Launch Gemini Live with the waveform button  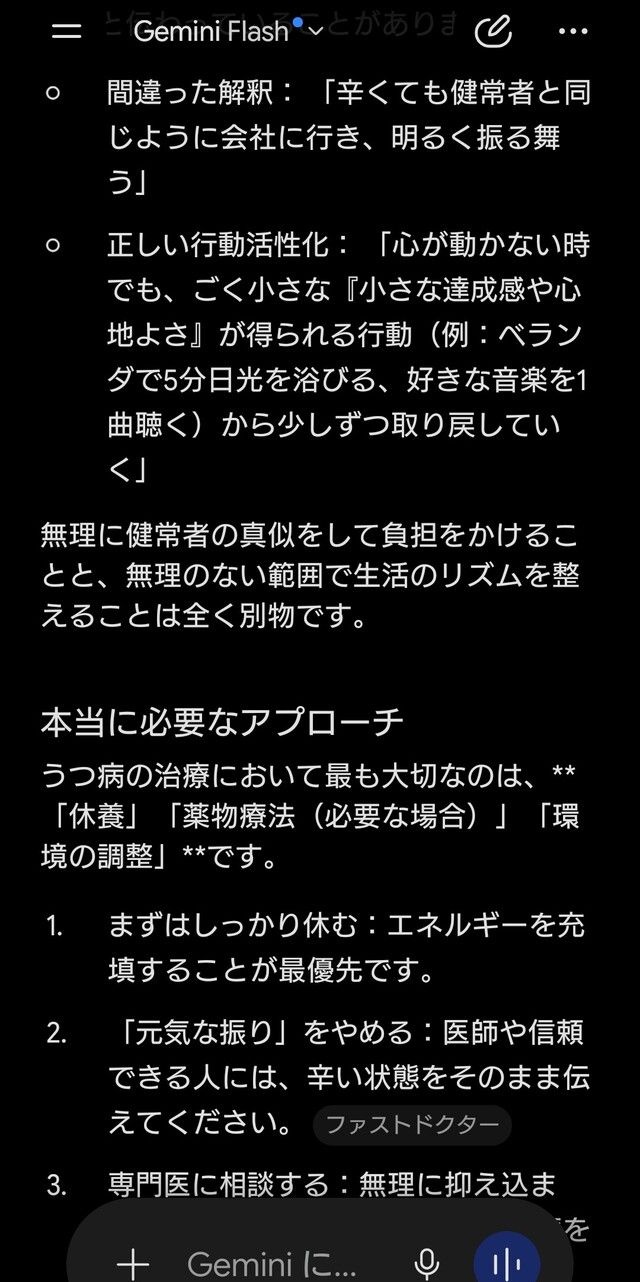click(x=508, y=1259)
